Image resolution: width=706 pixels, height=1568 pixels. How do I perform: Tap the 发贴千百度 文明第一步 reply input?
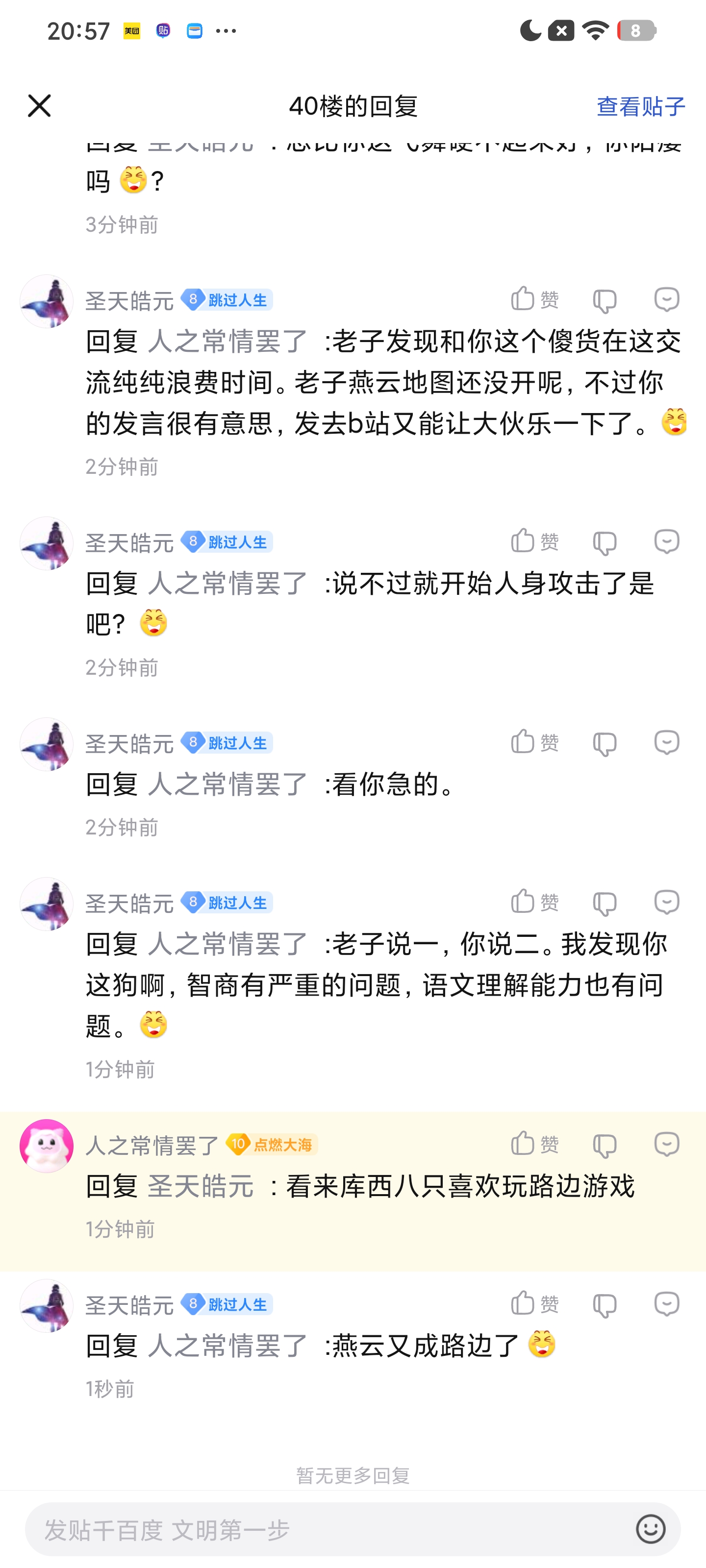tap(329, 1529)
